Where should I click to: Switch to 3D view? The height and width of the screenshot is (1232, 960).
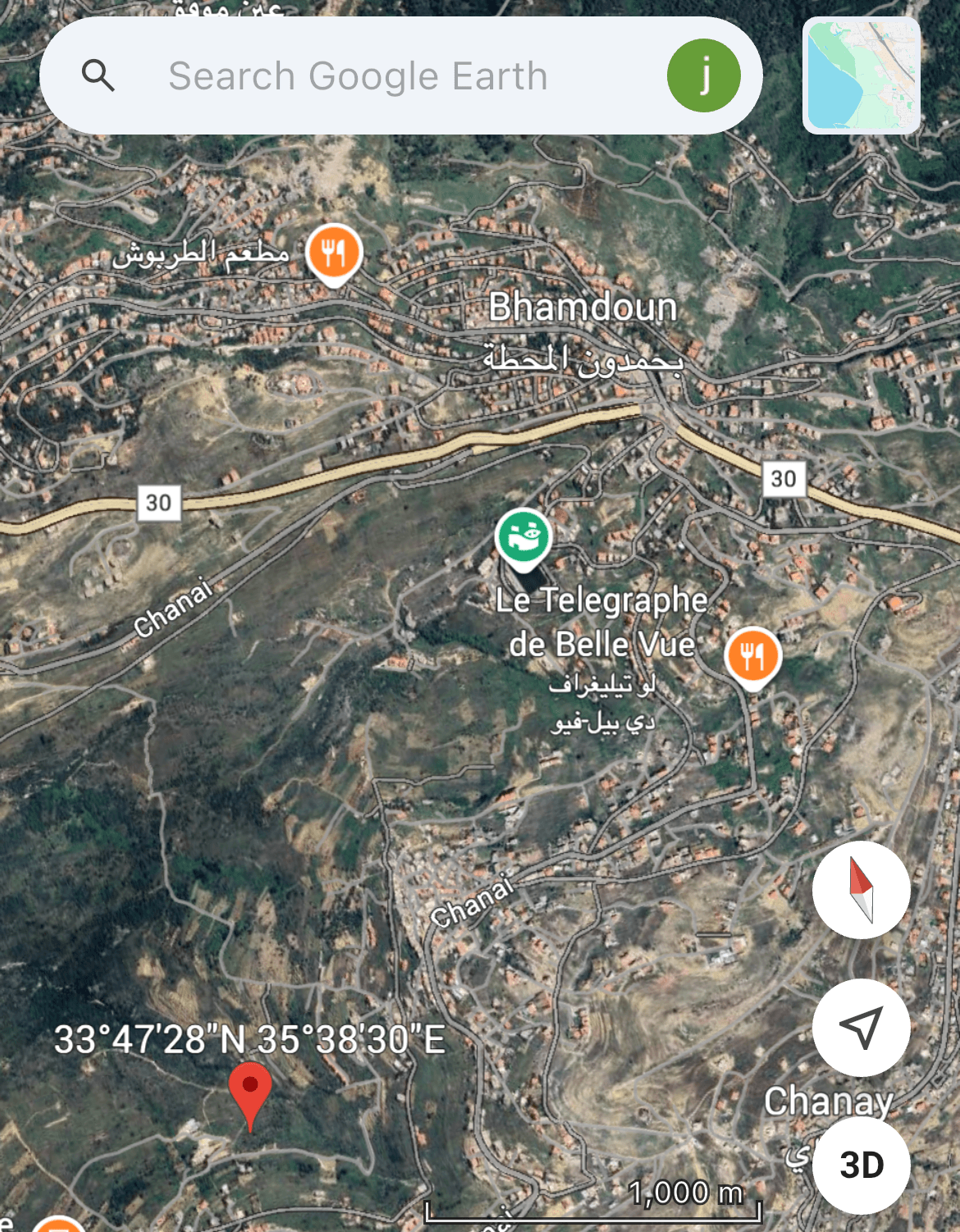pyautogui.click(x=861, y=1164)
